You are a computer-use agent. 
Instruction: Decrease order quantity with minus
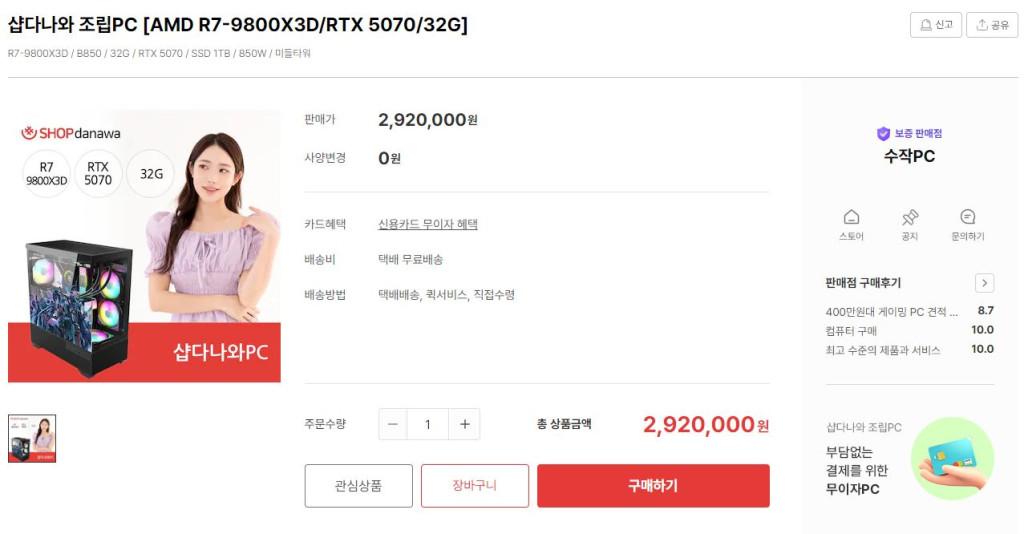pyautogui.click(x=392, y=424)
